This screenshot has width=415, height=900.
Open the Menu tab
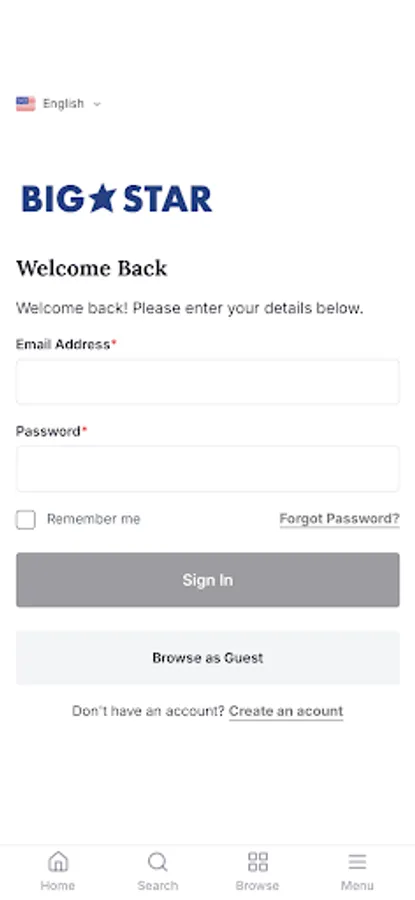click(357, 871)
